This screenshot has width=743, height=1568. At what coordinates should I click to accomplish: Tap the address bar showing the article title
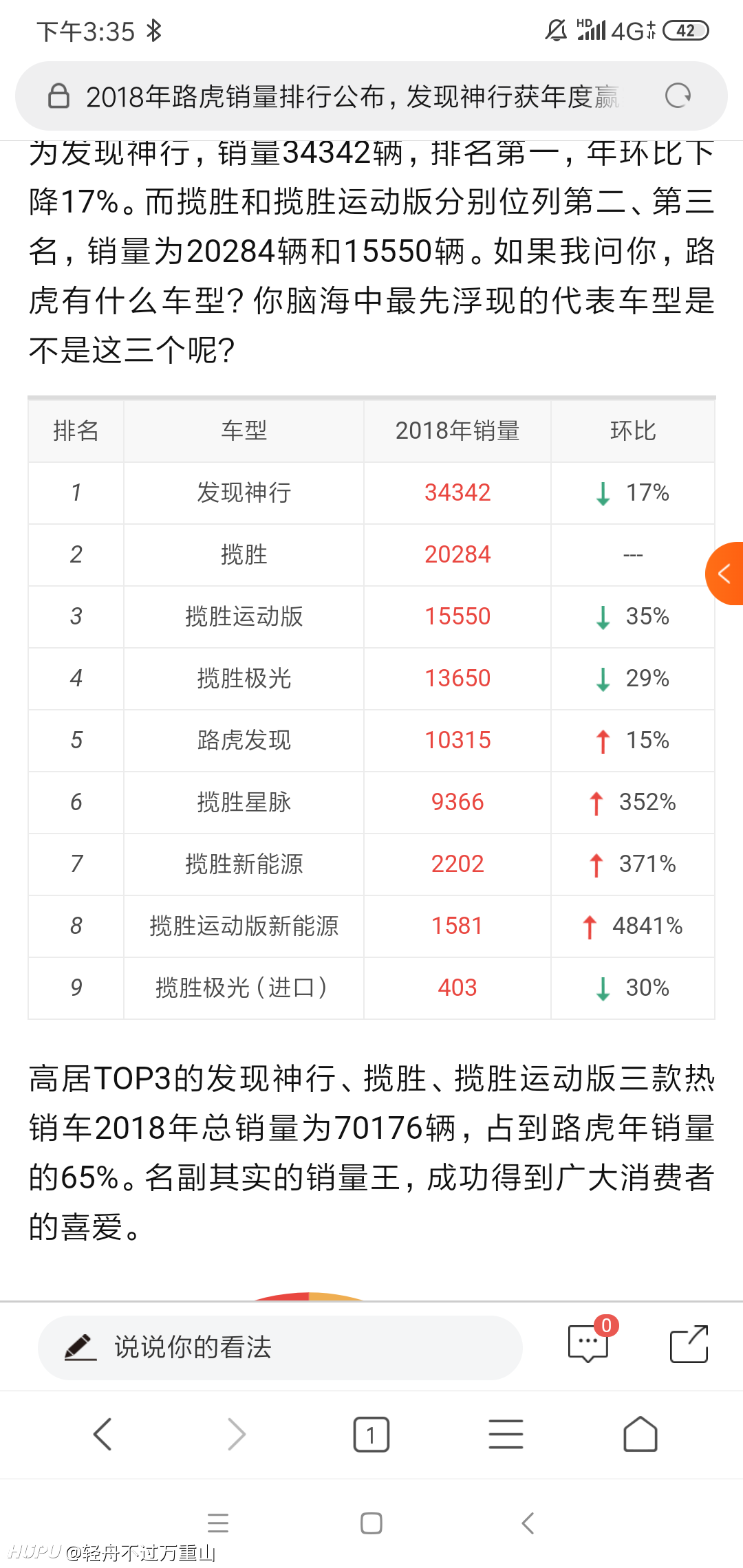pyautogui.click(x=352, y=96)
